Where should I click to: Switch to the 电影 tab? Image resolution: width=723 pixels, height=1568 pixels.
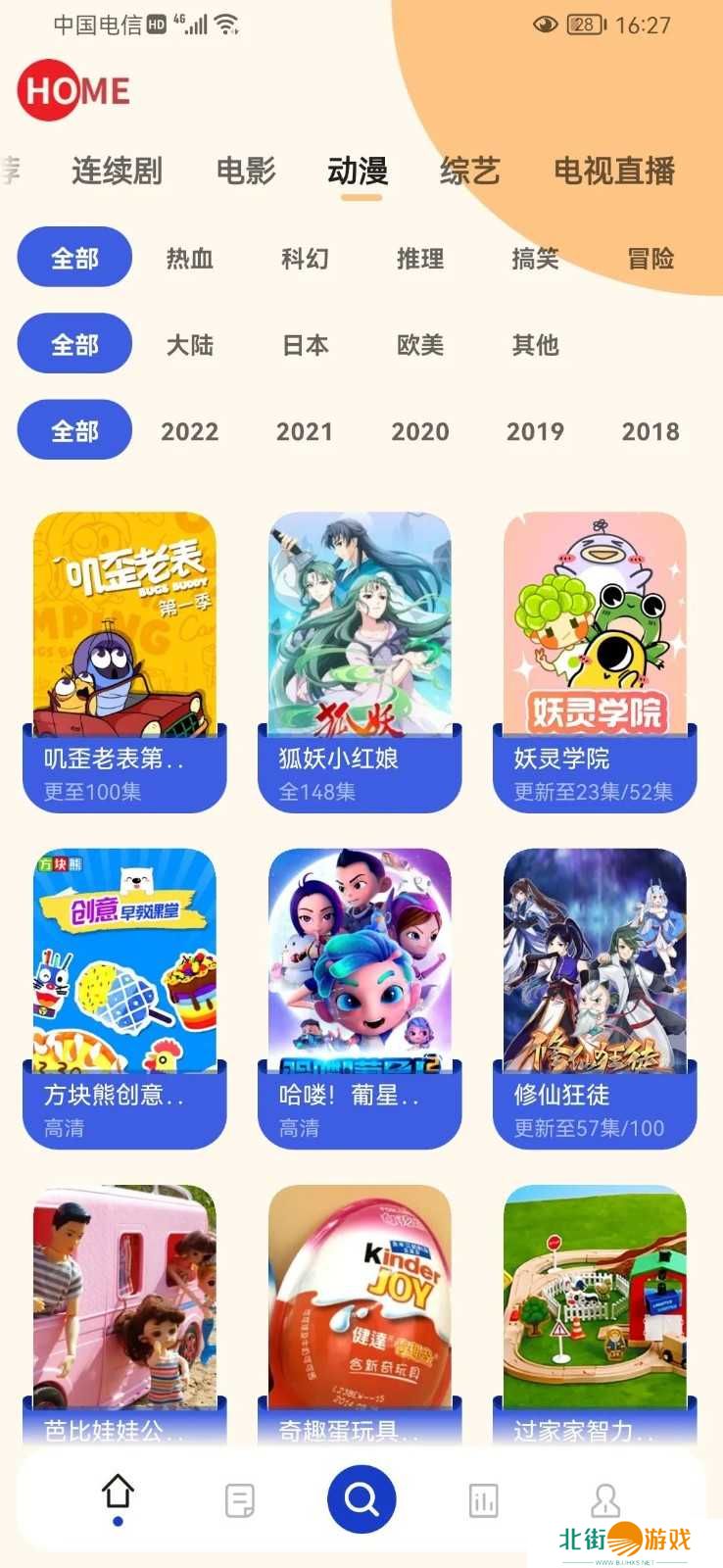246,171
